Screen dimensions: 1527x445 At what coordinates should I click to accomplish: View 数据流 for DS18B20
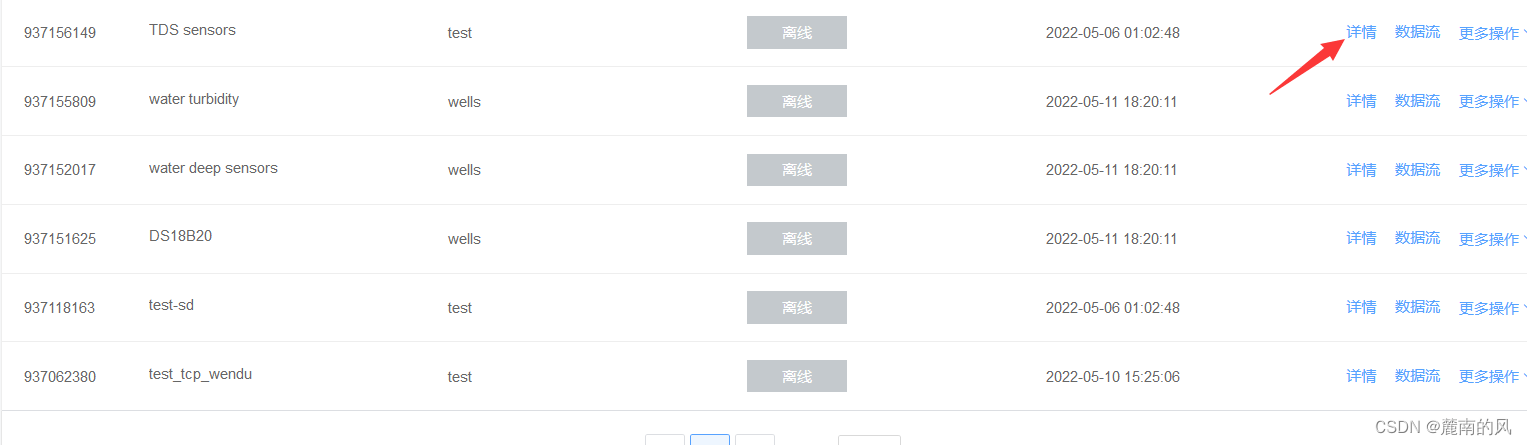click(x=1417, y=238)
